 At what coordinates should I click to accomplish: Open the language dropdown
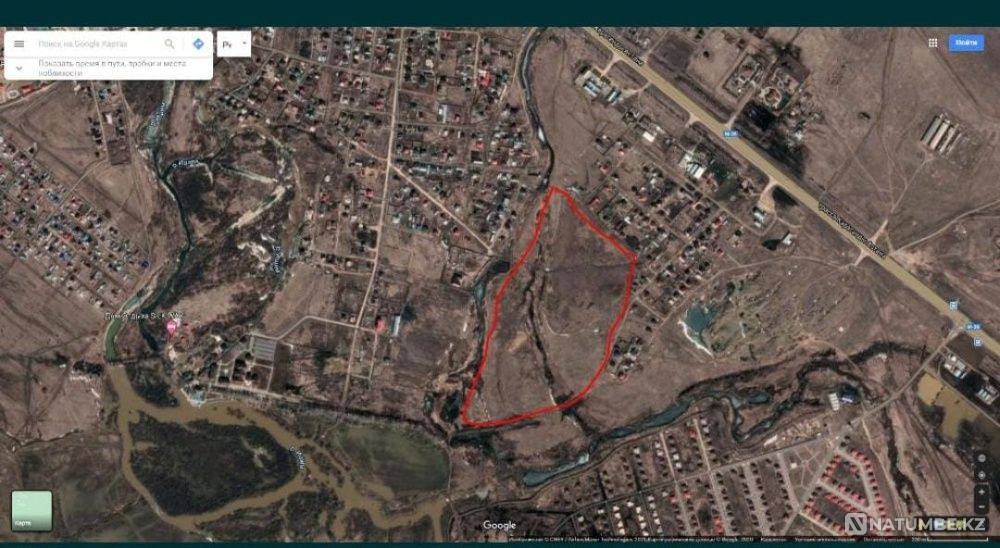(x=233, y=44)
